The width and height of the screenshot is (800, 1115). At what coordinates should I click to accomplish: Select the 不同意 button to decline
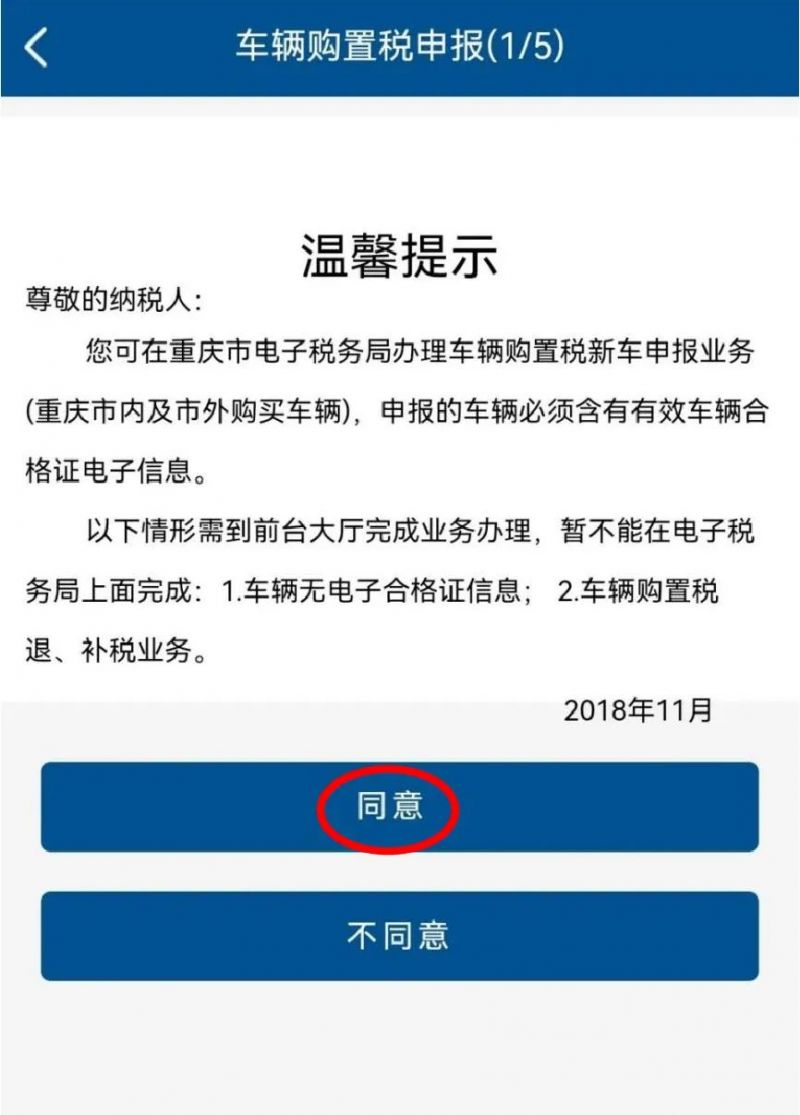(399, 936)
